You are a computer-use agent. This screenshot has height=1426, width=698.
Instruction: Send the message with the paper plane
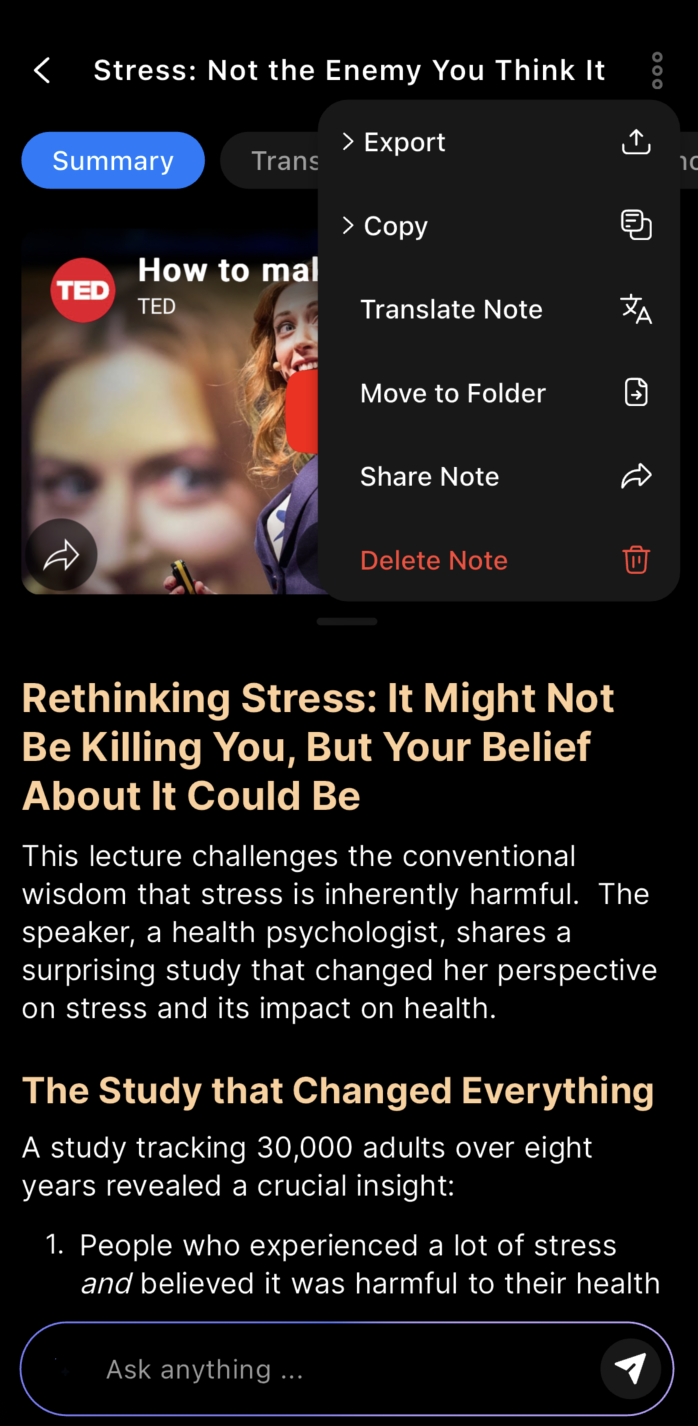pyautogui.click(x=630, y=1368)
